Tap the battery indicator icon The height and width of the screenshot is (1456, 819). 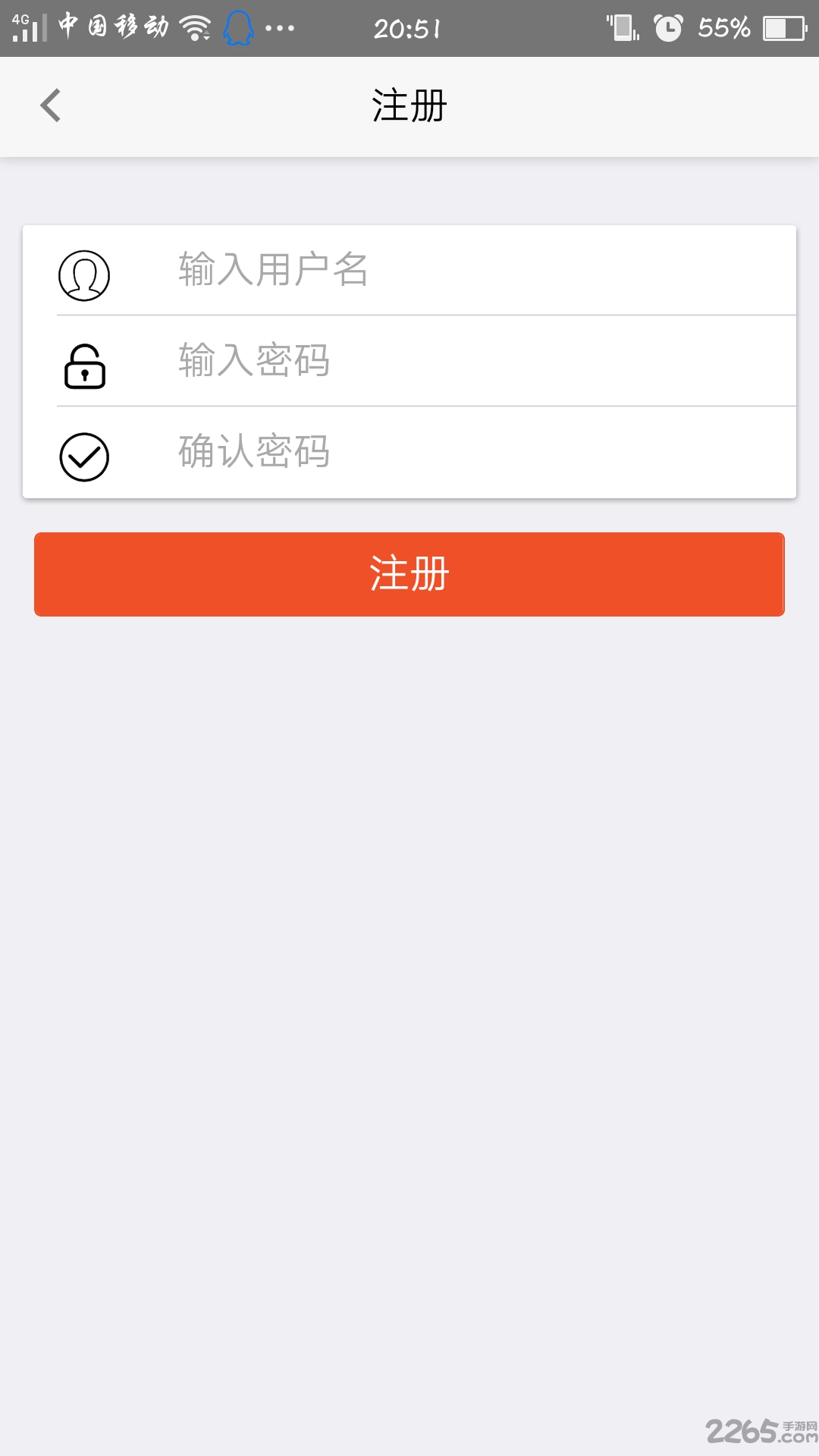pos(783,29)
